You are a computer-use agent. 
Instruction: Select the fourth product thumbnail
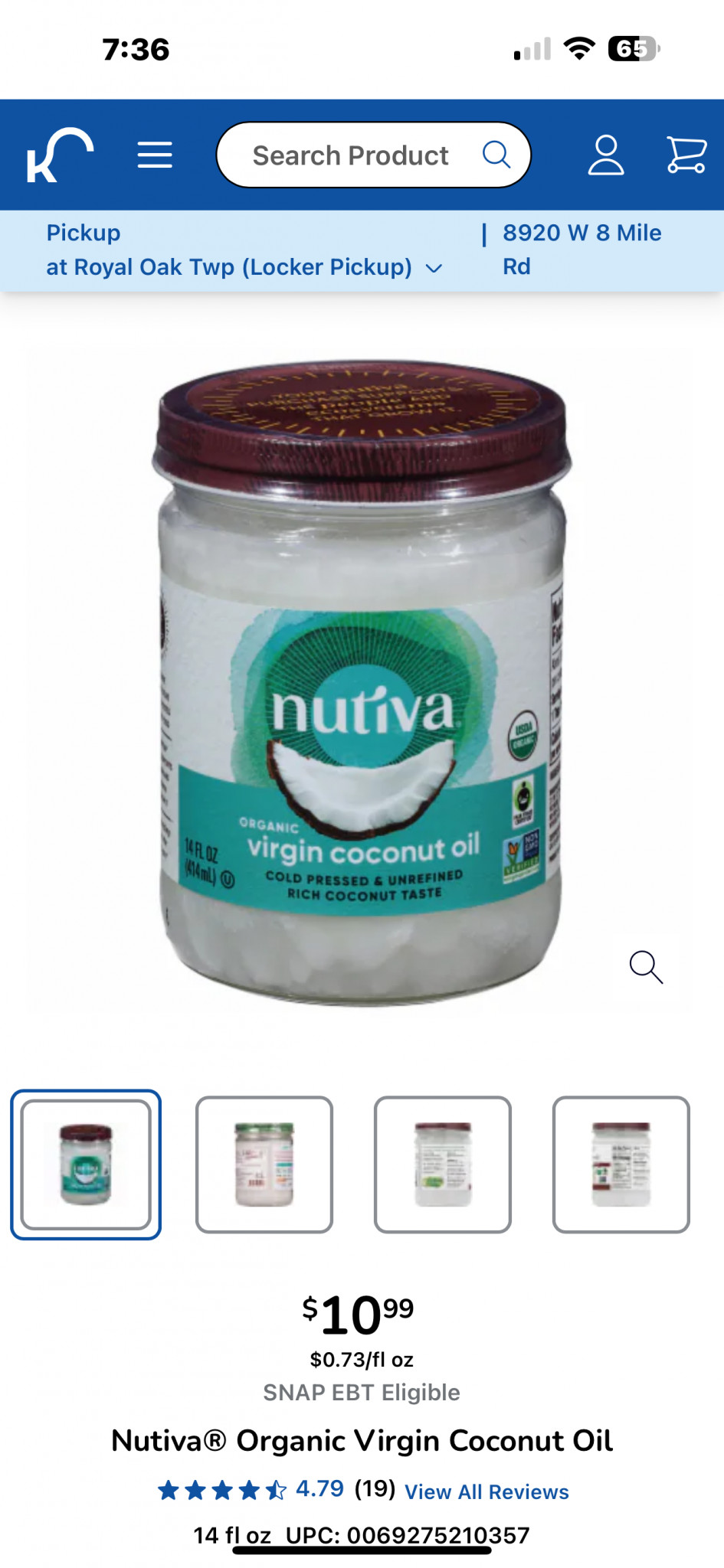click(x=621, y=1165)
